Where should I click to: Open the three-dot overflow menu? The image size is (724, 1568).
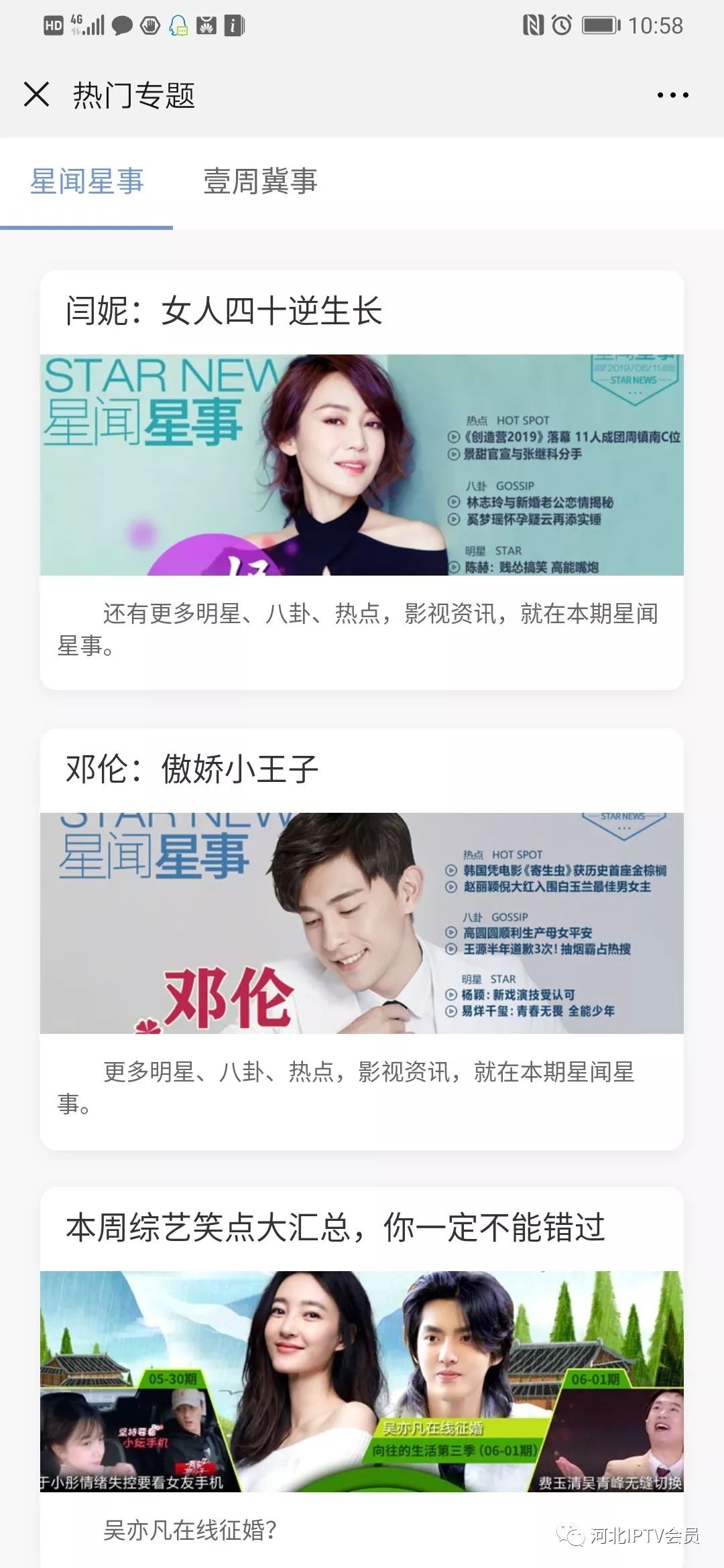pyautogui.click(x=672, y=95)
